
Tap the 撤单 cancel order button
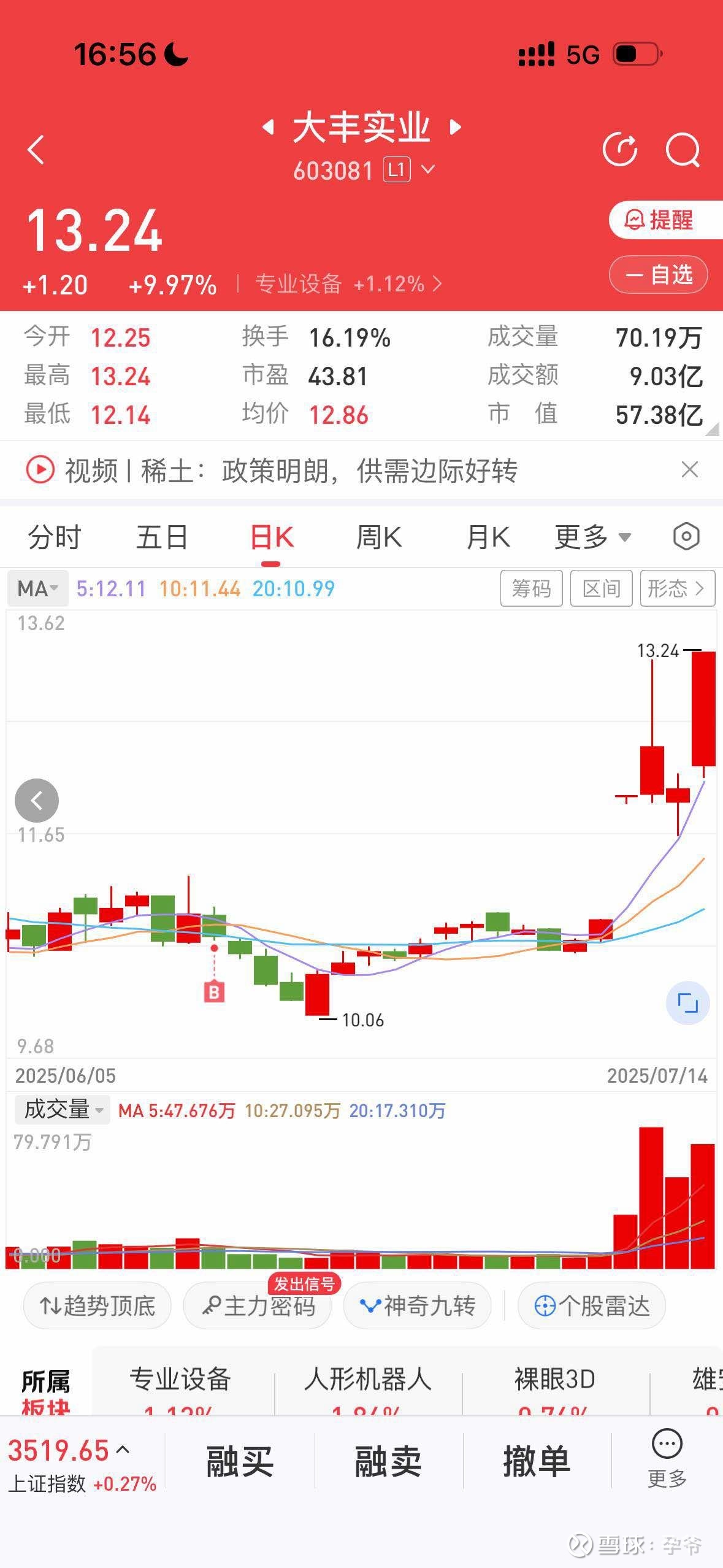(x=537, y=1461)
